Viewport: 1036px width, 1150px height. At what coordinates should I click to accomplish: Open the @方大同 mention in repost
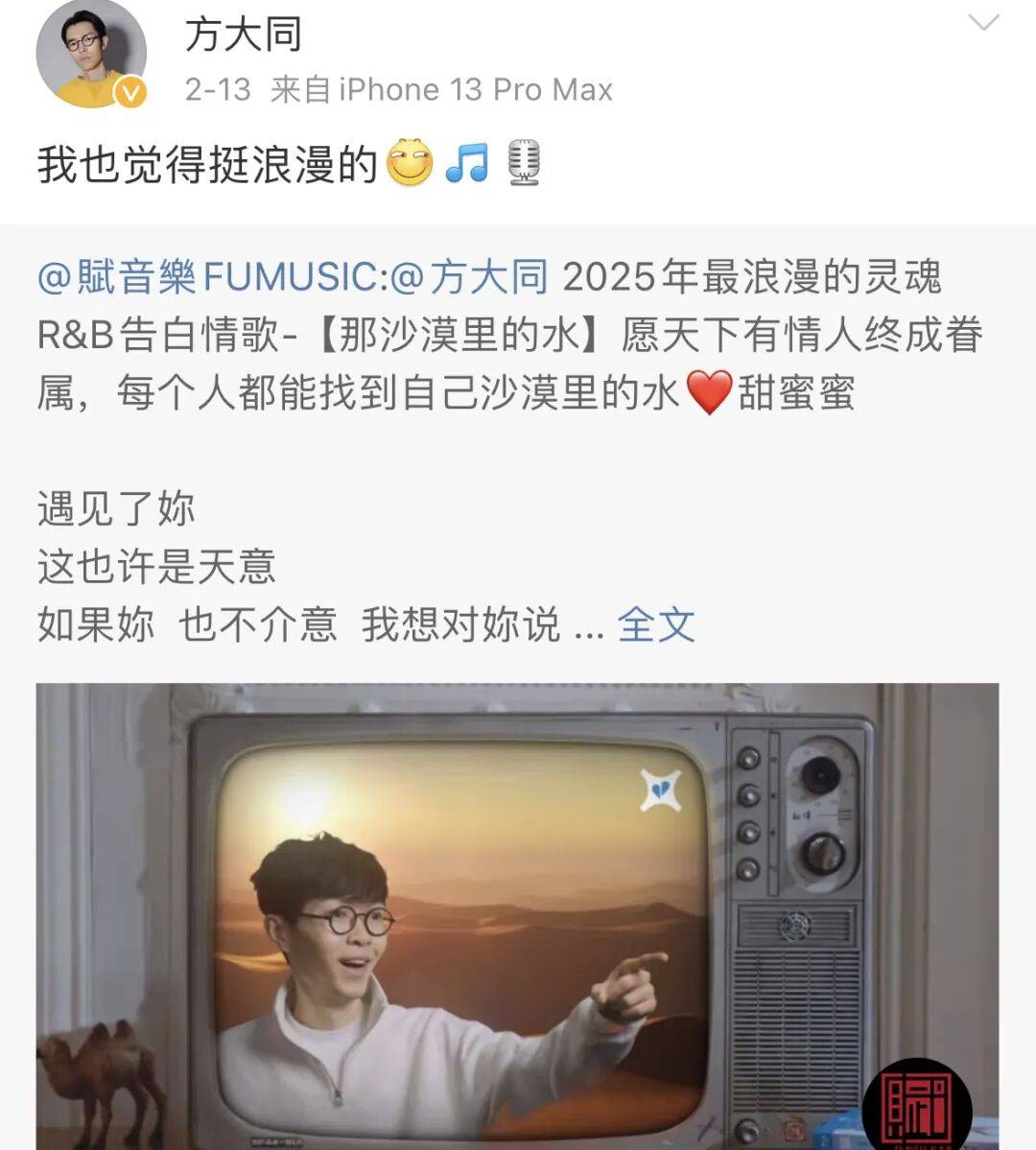[x=472, y=277]
